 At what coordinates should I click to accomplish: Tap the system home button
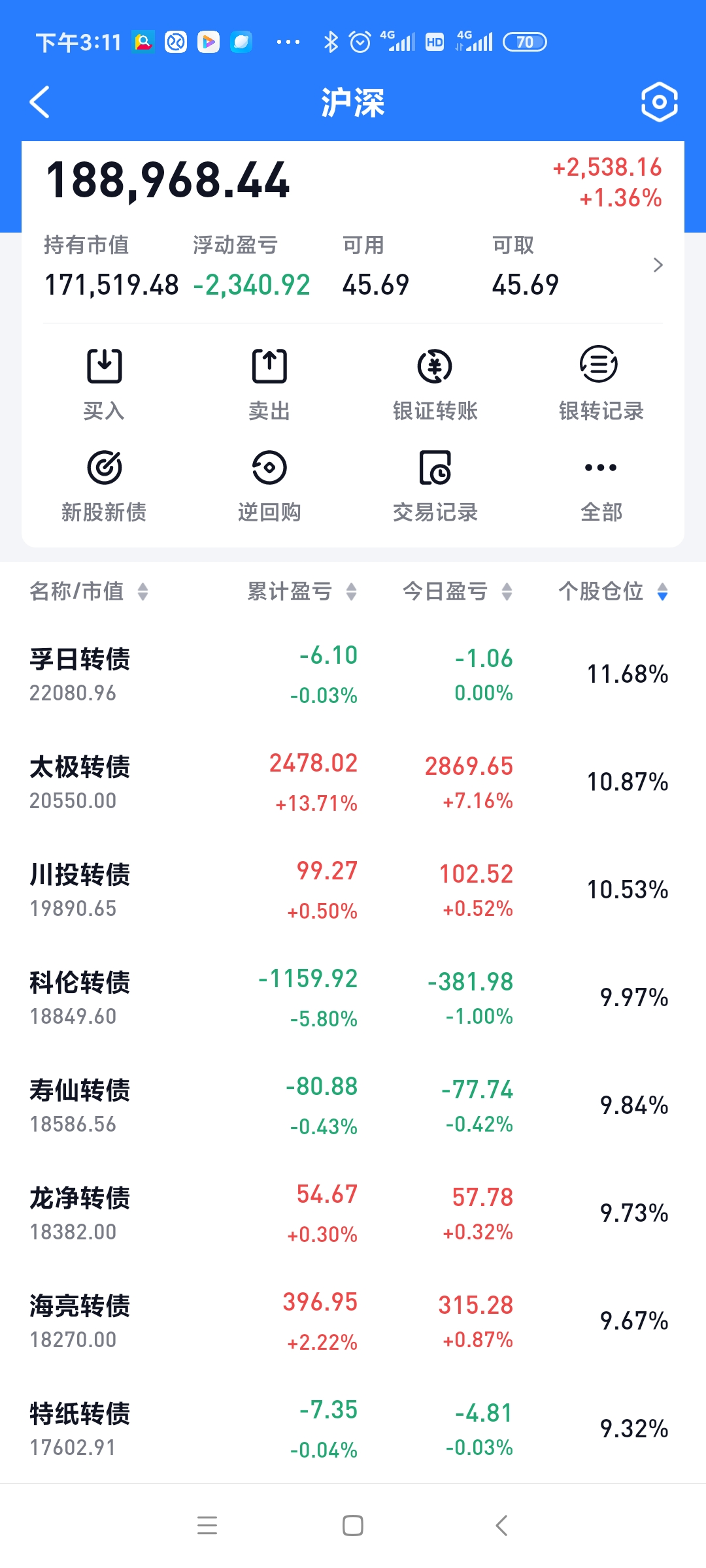[353, 1526]
